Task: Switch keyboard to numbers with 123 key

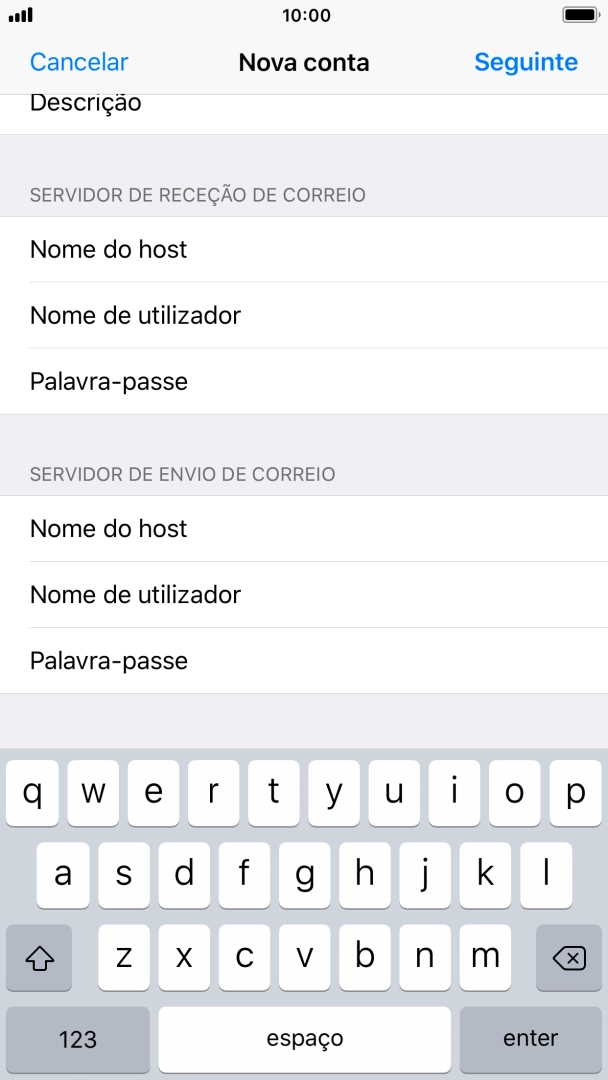Action: click(77, 1039)
